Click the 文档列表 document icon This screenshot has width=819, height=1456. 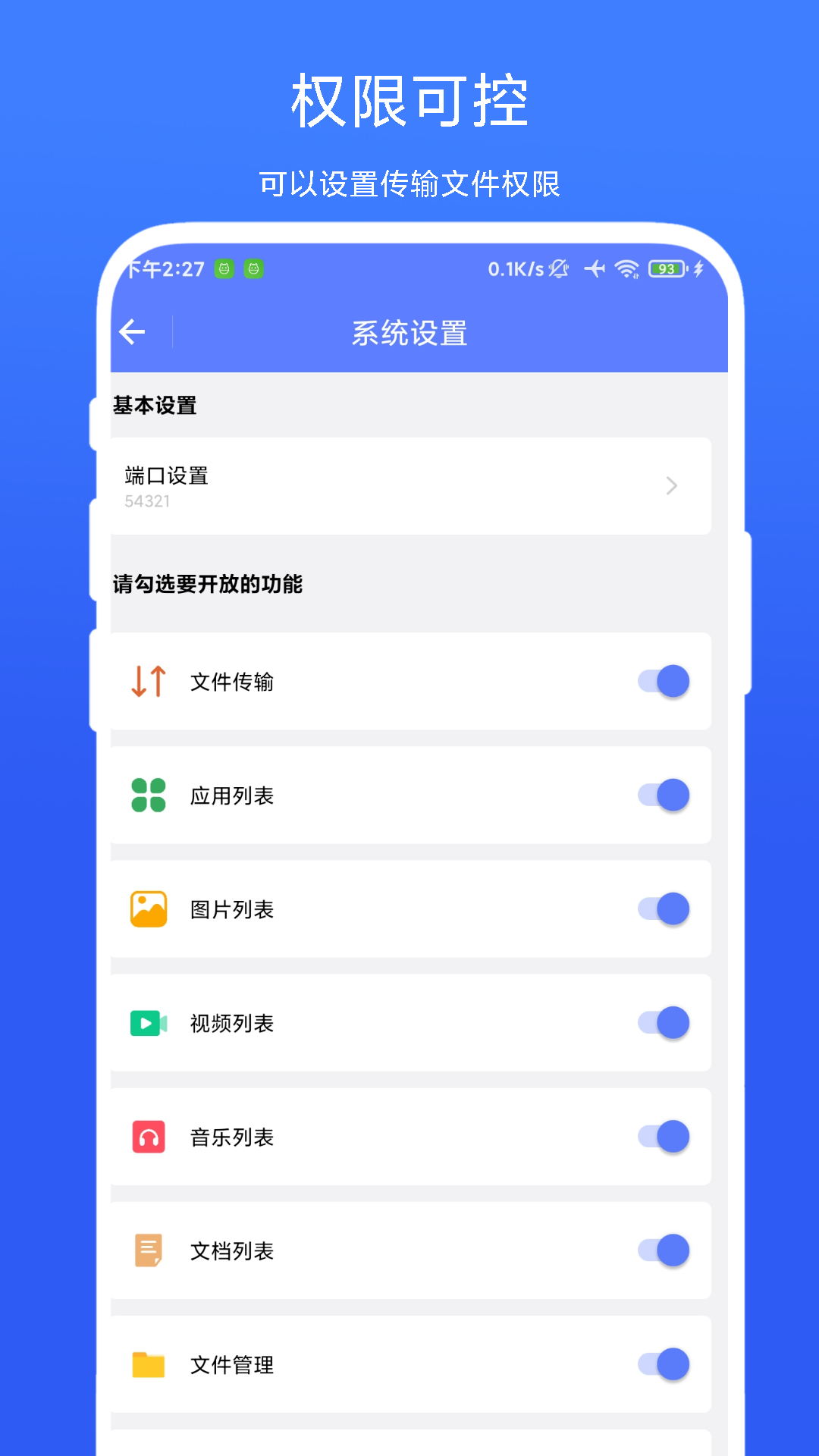coord(148,1251)
